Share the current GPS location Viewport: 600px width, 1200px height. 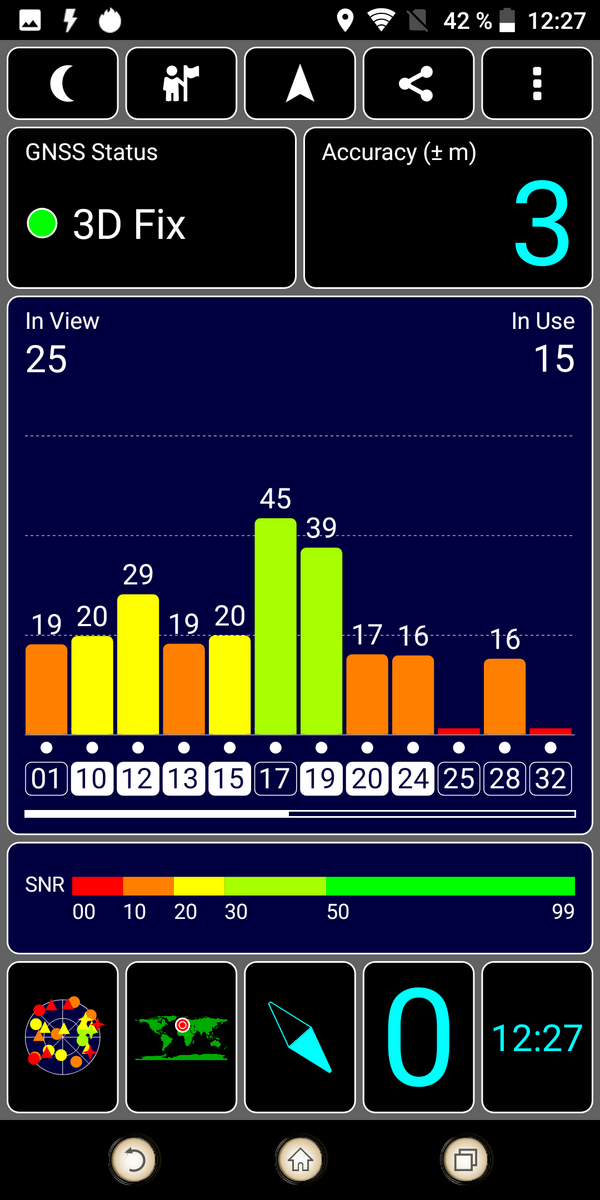(x=418, y=84)
